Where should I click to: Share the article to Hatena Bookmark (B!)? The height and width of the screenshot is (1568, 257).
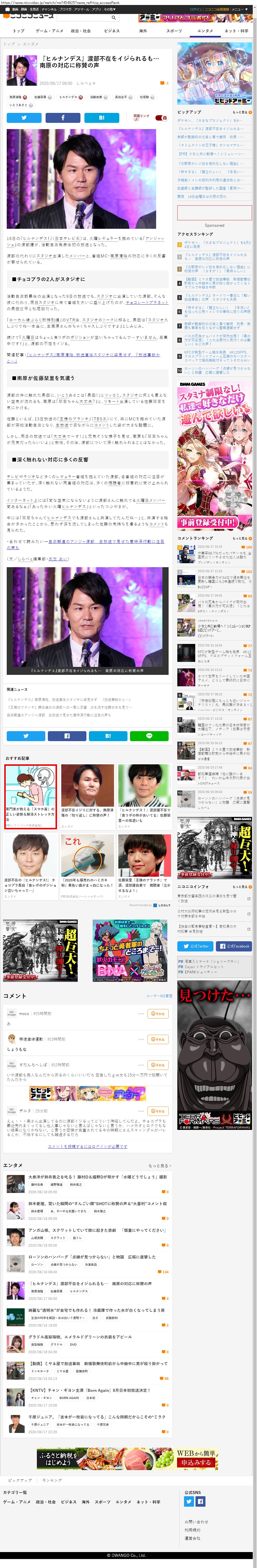pyautogui.click(x=101, y=117)
